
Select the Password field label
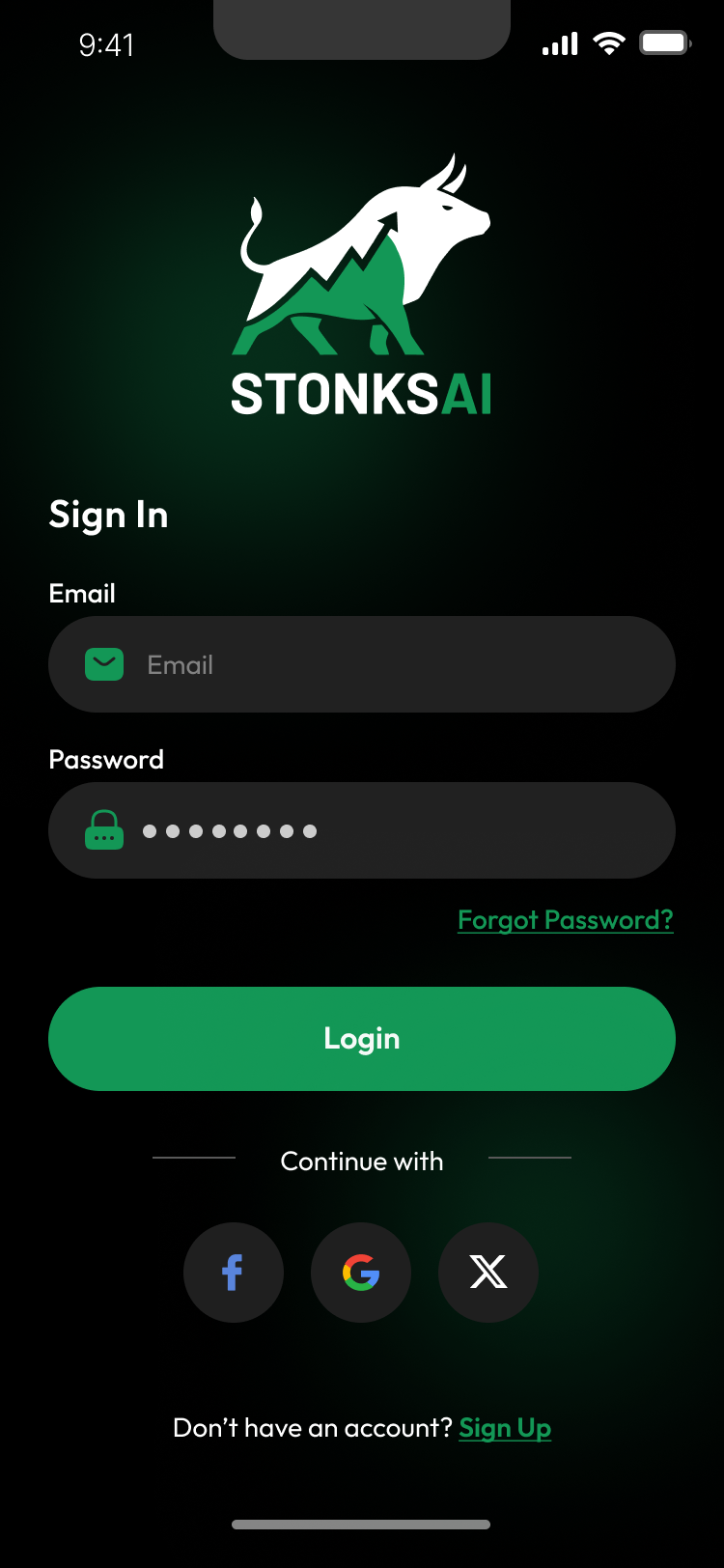pyautogui.click(x=106, y=760)
